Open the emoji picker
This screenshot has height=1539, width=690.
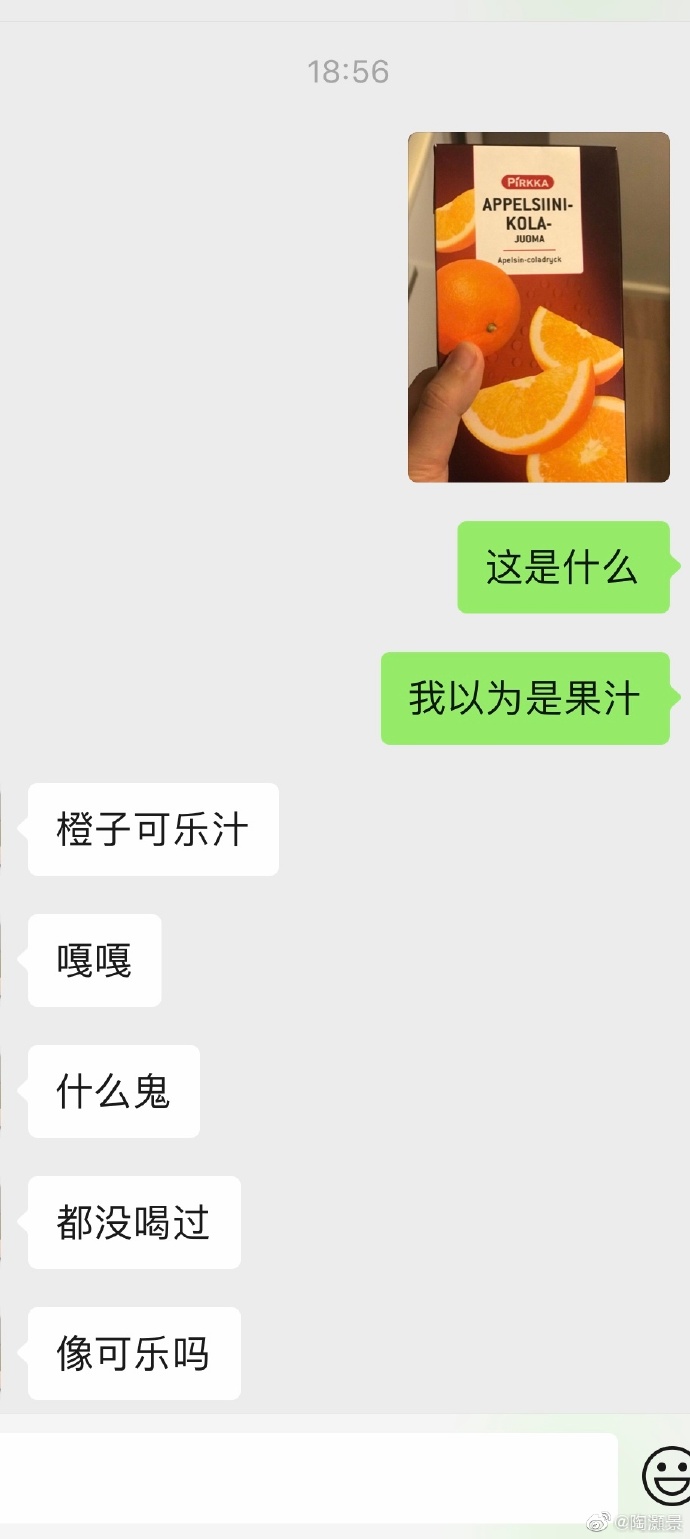[x=666, y=1475]
